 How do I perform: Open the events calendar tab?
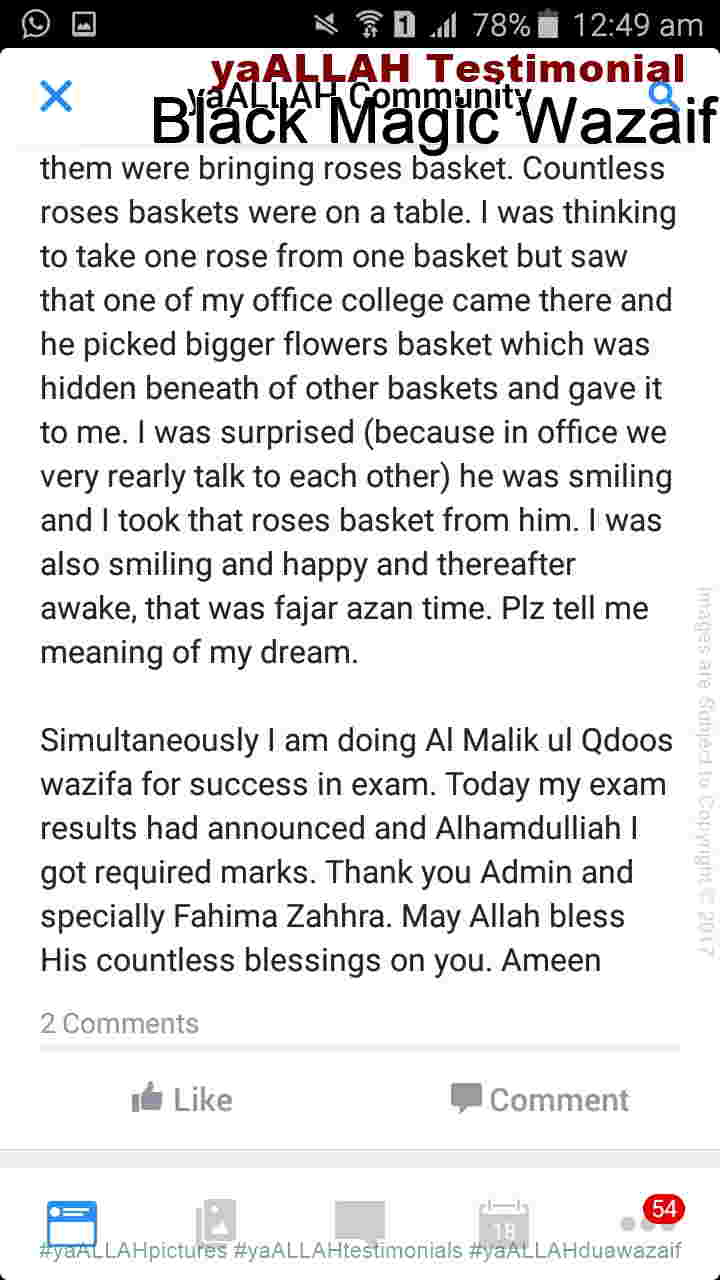click(x=504, y=1223)
